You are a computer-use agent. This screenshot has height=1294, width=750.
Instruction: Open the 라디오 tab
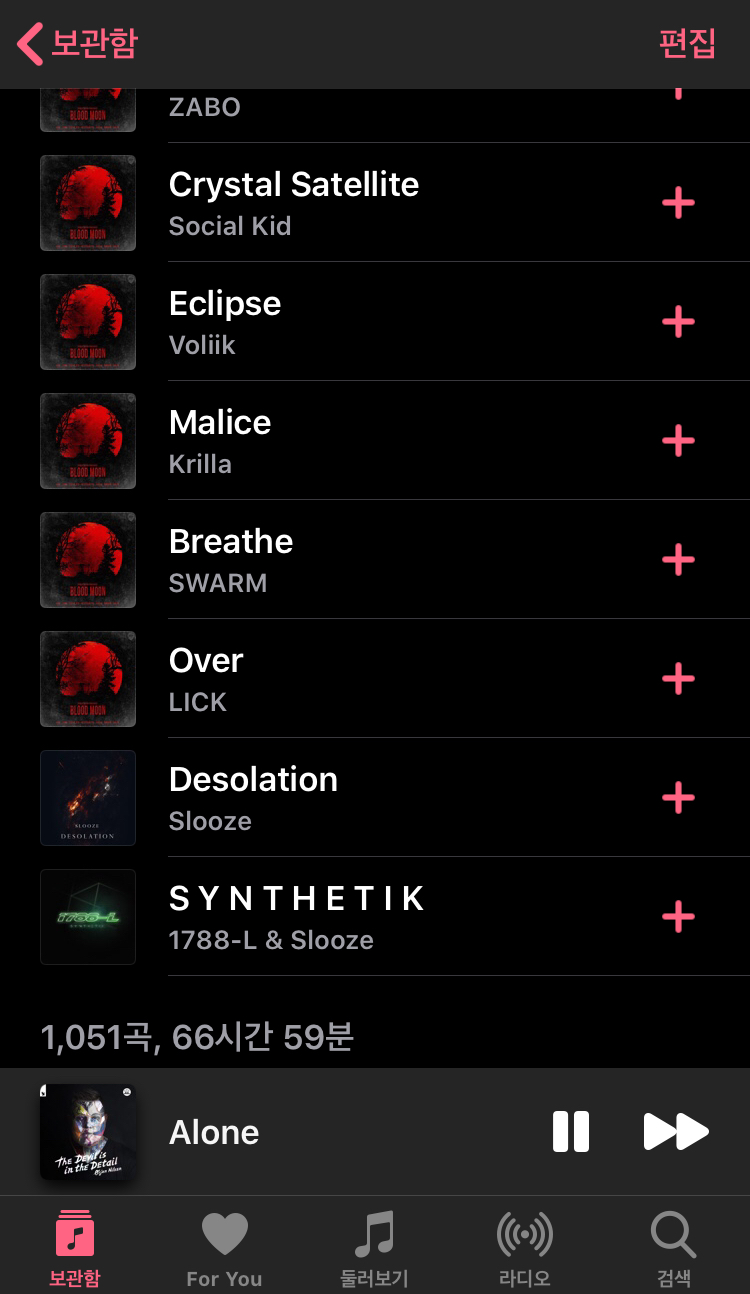pos(525,1248)
